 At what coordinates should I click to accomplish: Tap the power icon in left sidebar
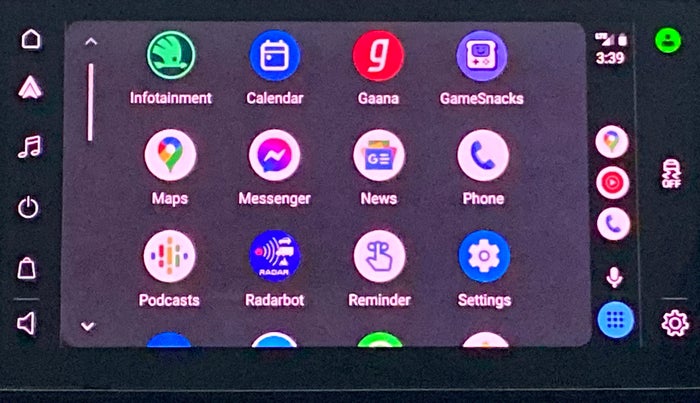tap(29, 208)
